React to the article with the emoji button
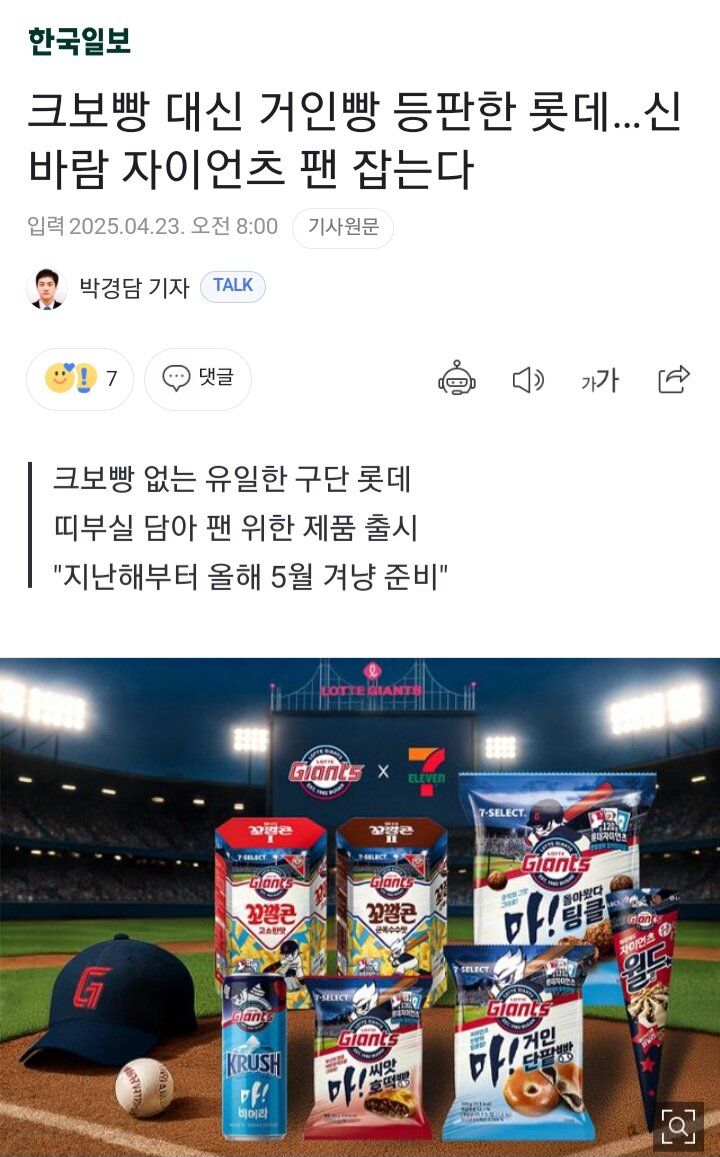720x1157 pixels. (79, 379)
